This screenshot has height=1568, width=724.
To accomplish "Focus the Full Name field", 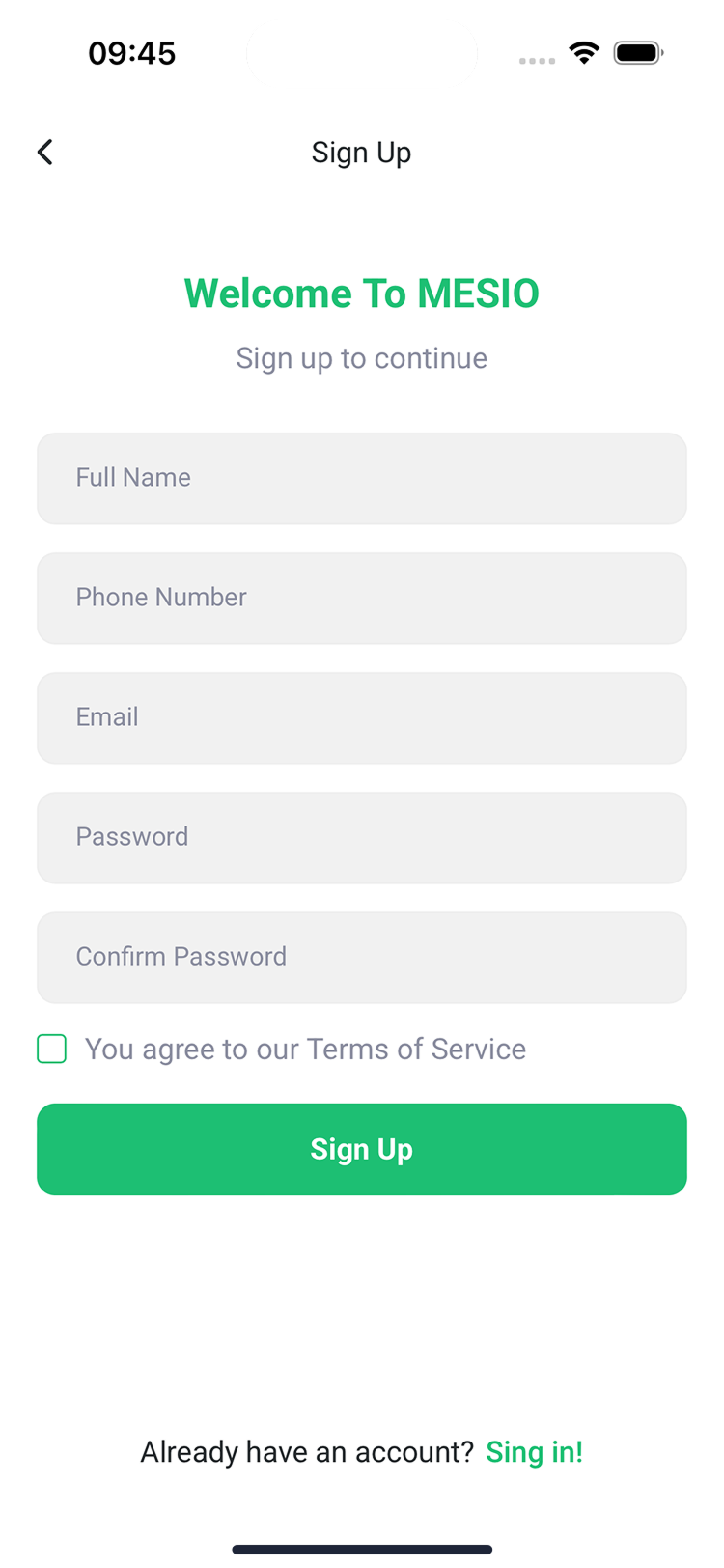I will (362, 478).
